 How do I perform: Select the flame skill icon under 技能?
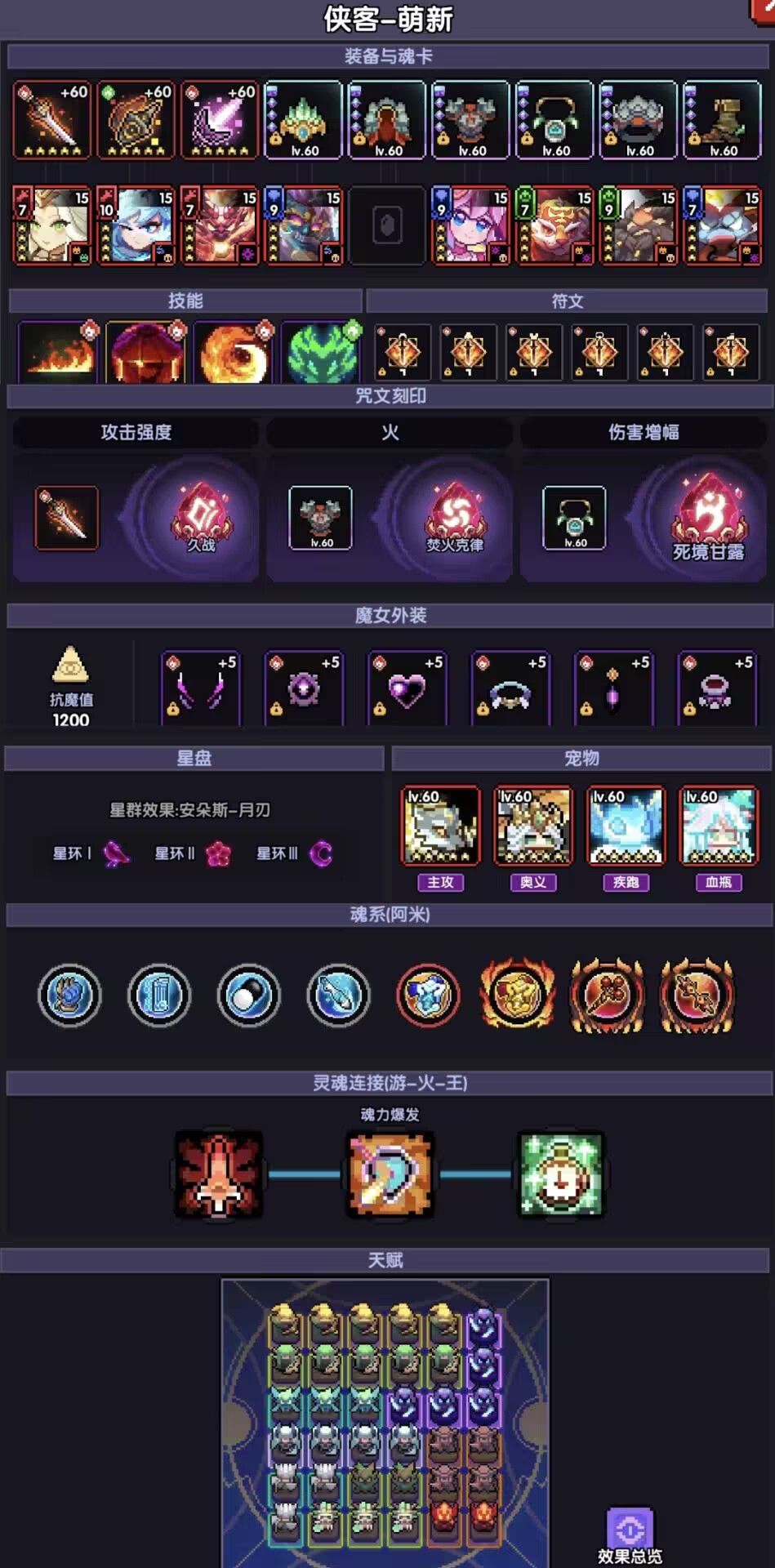57,352
